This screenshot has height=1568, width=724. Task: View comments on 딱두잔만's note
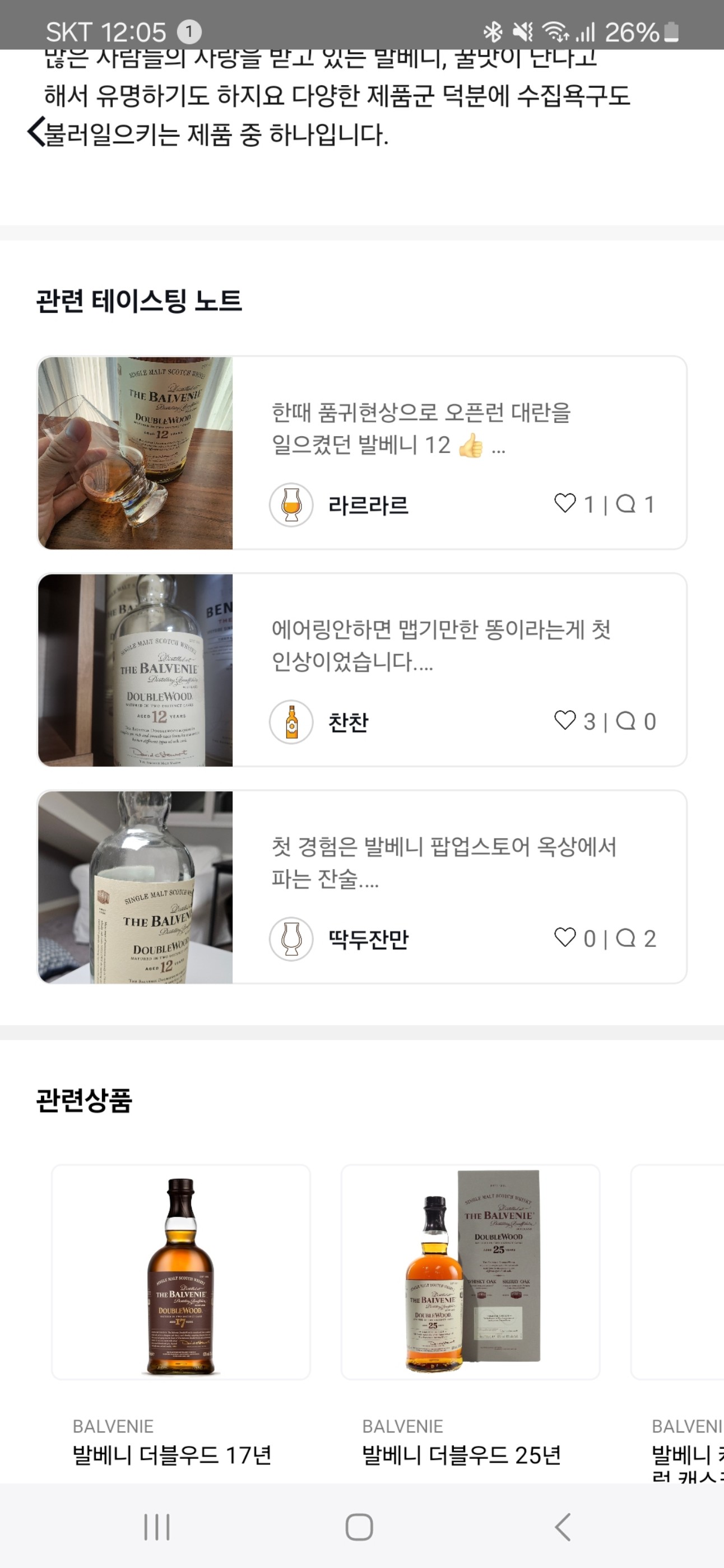tap(626, 937)
